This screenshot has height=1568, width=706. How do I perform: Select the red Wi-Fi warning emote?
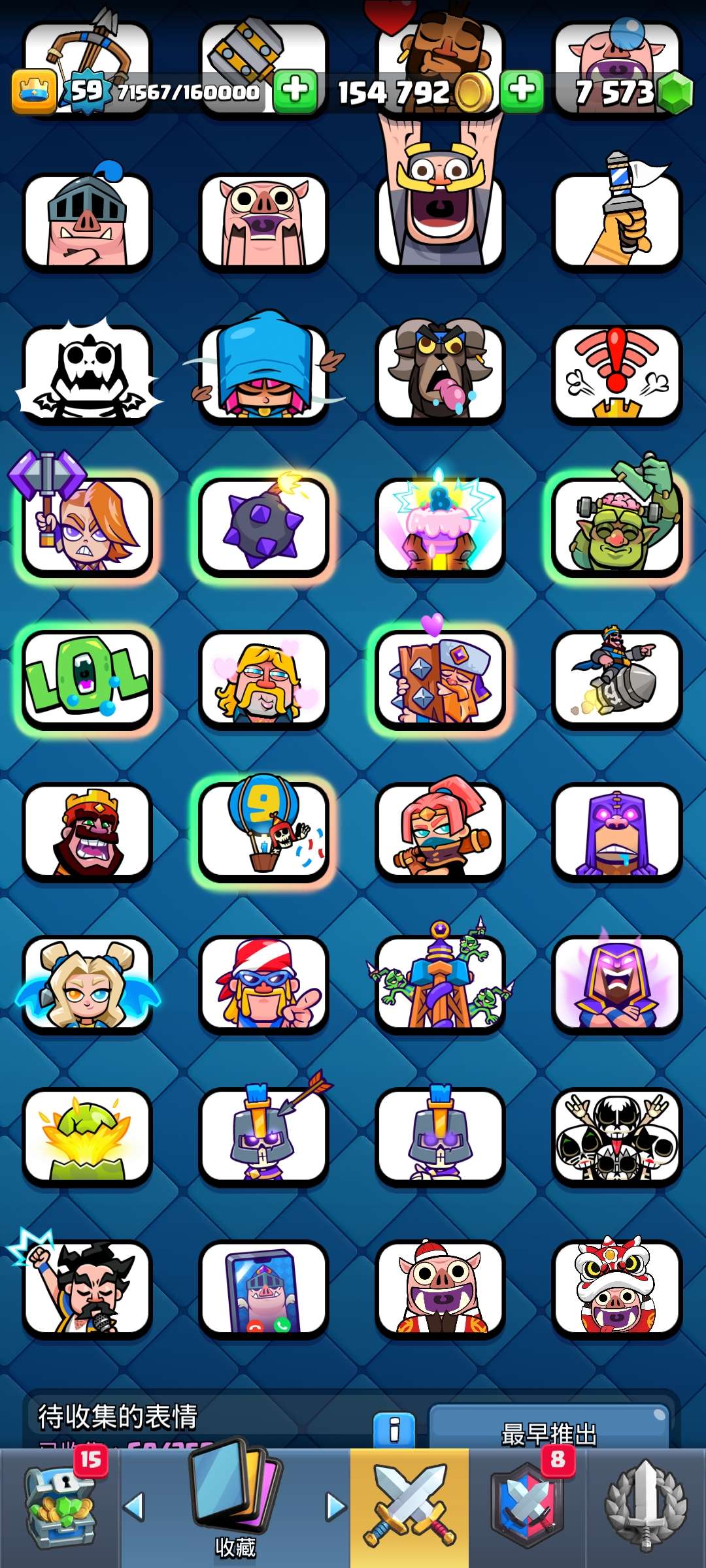click(x=616, y=374)
